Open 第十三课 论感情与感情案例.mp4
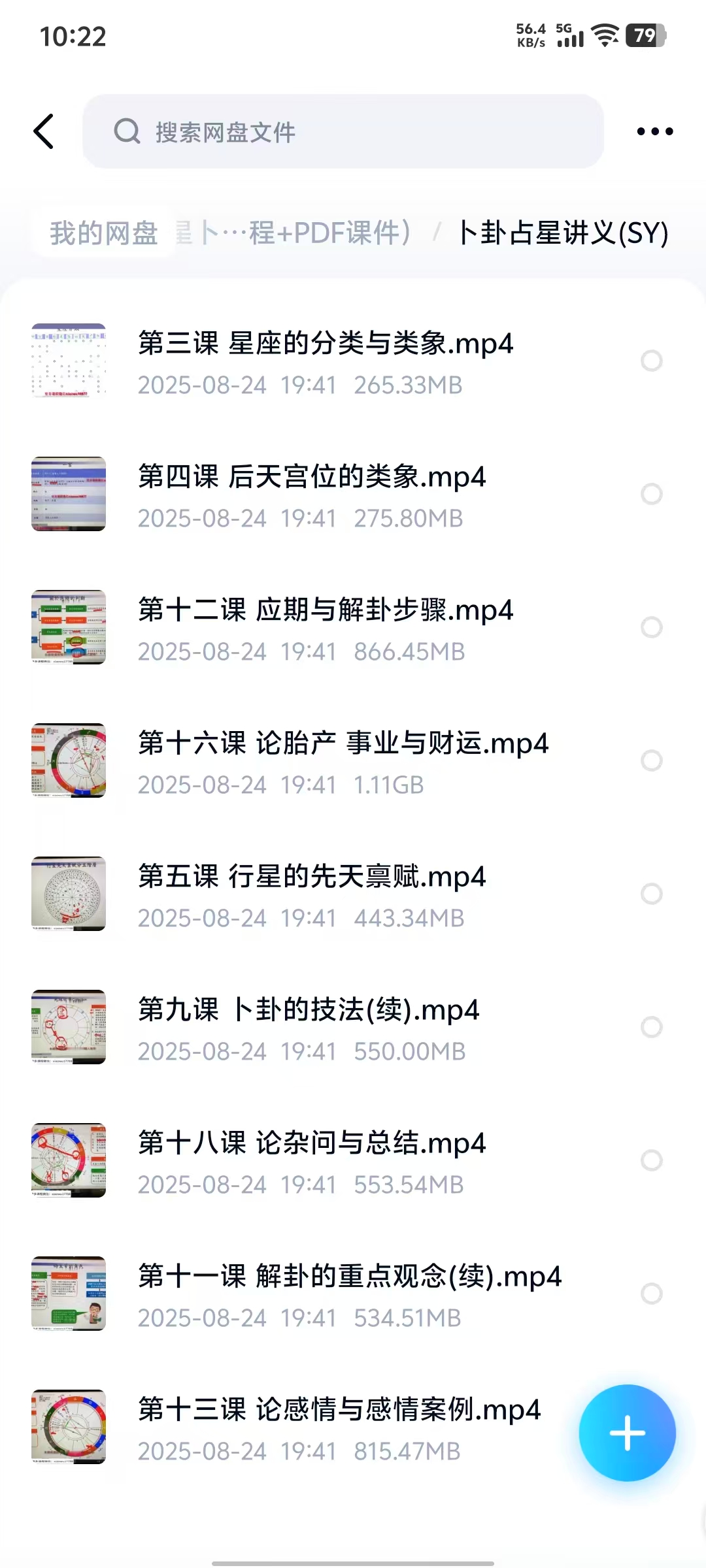Viewport: 706px width, 1568px height. point(339,1410)
